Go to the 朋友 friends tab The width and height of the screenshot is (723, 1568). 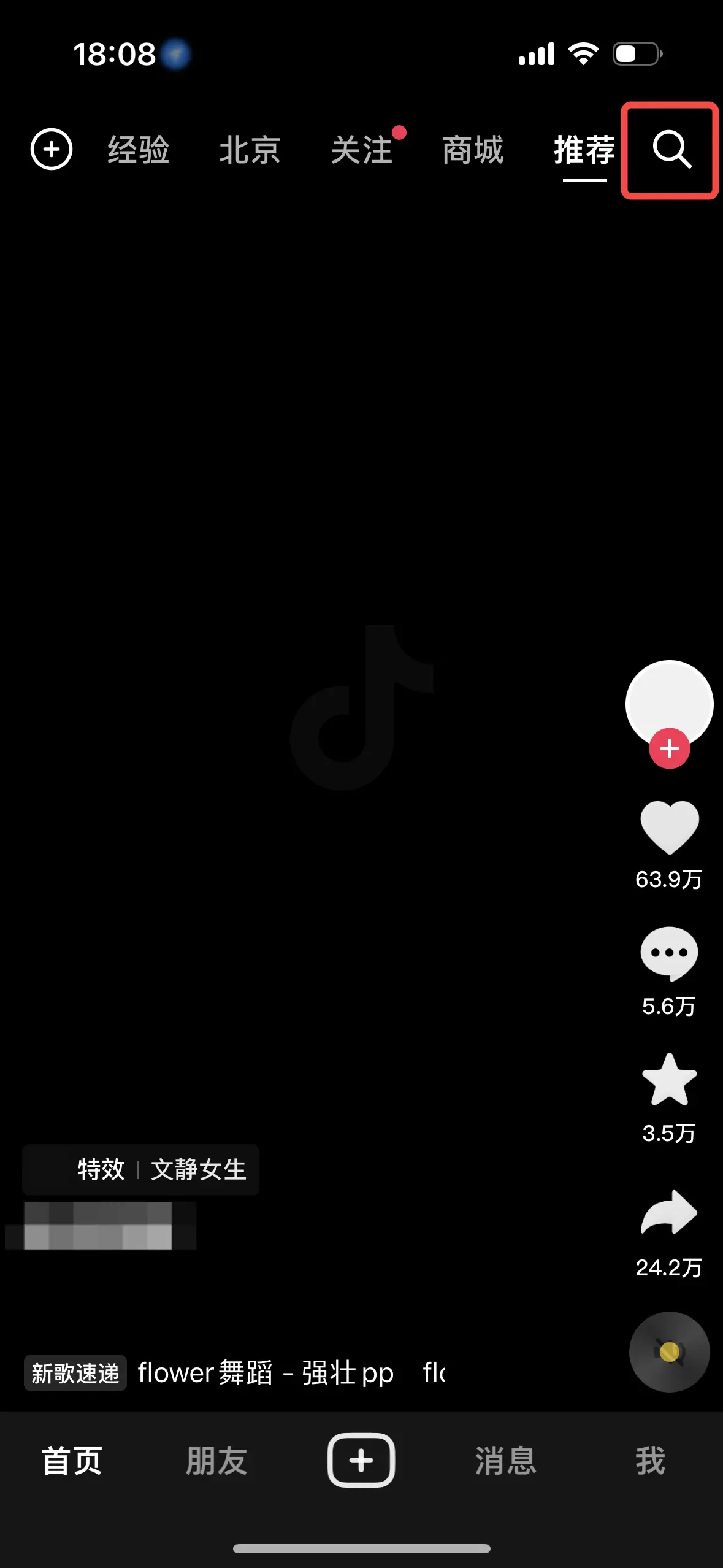[216, 1461]
